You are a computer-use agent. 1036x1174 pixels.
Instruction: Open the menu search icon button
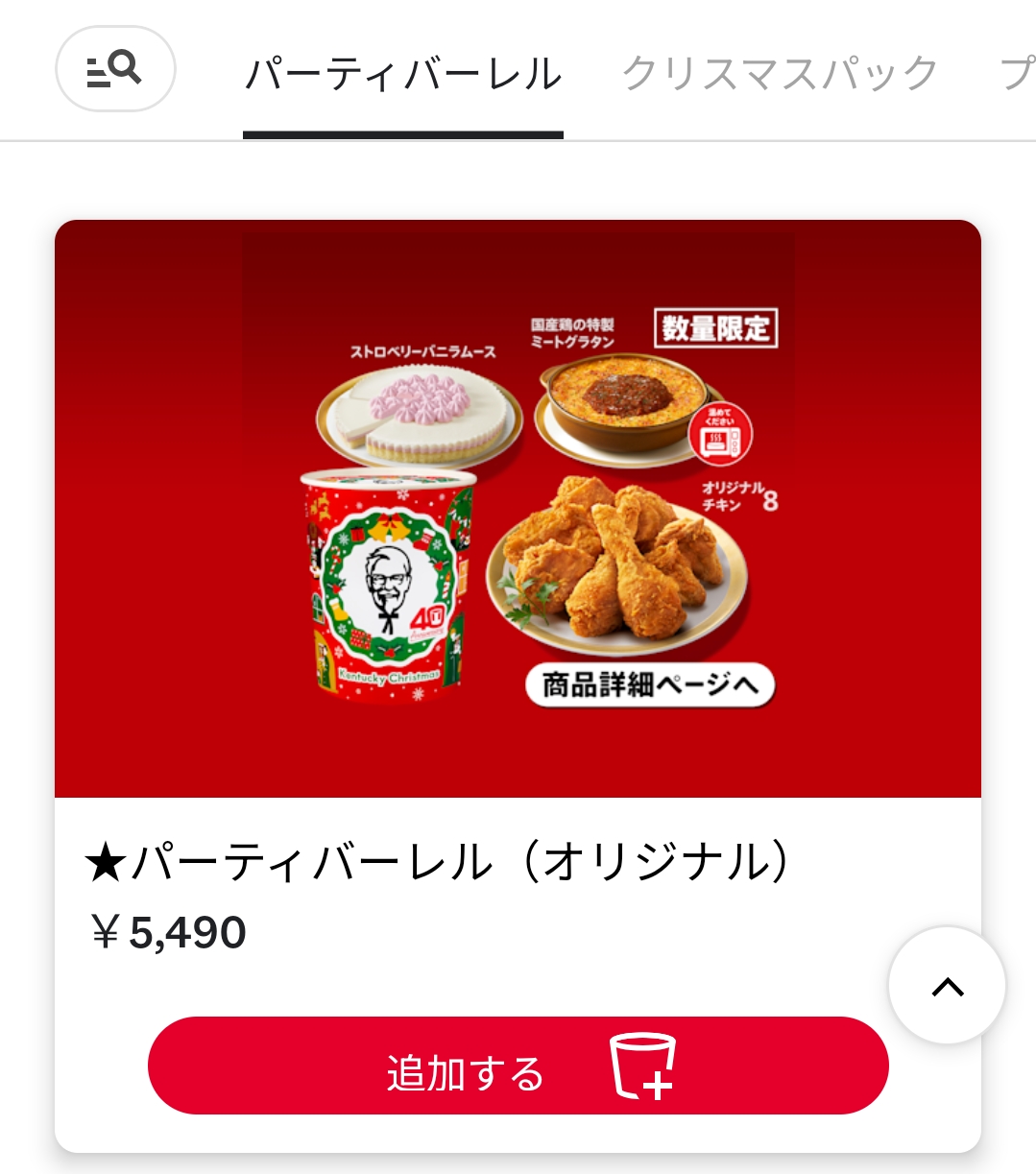[115, 69]
